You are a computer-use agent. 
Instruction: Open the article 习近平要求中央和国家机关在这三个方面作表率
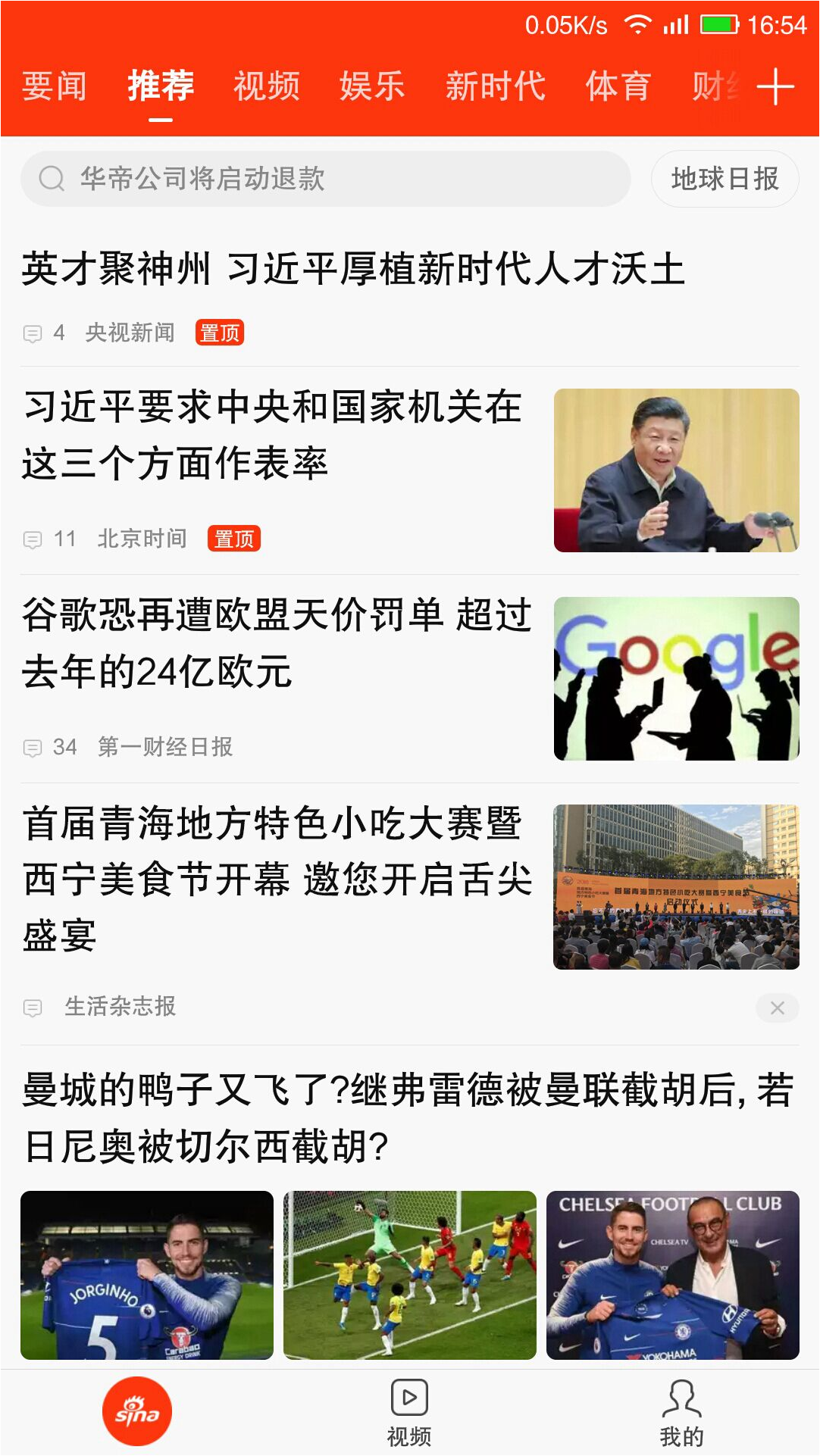tap(273, 435)
